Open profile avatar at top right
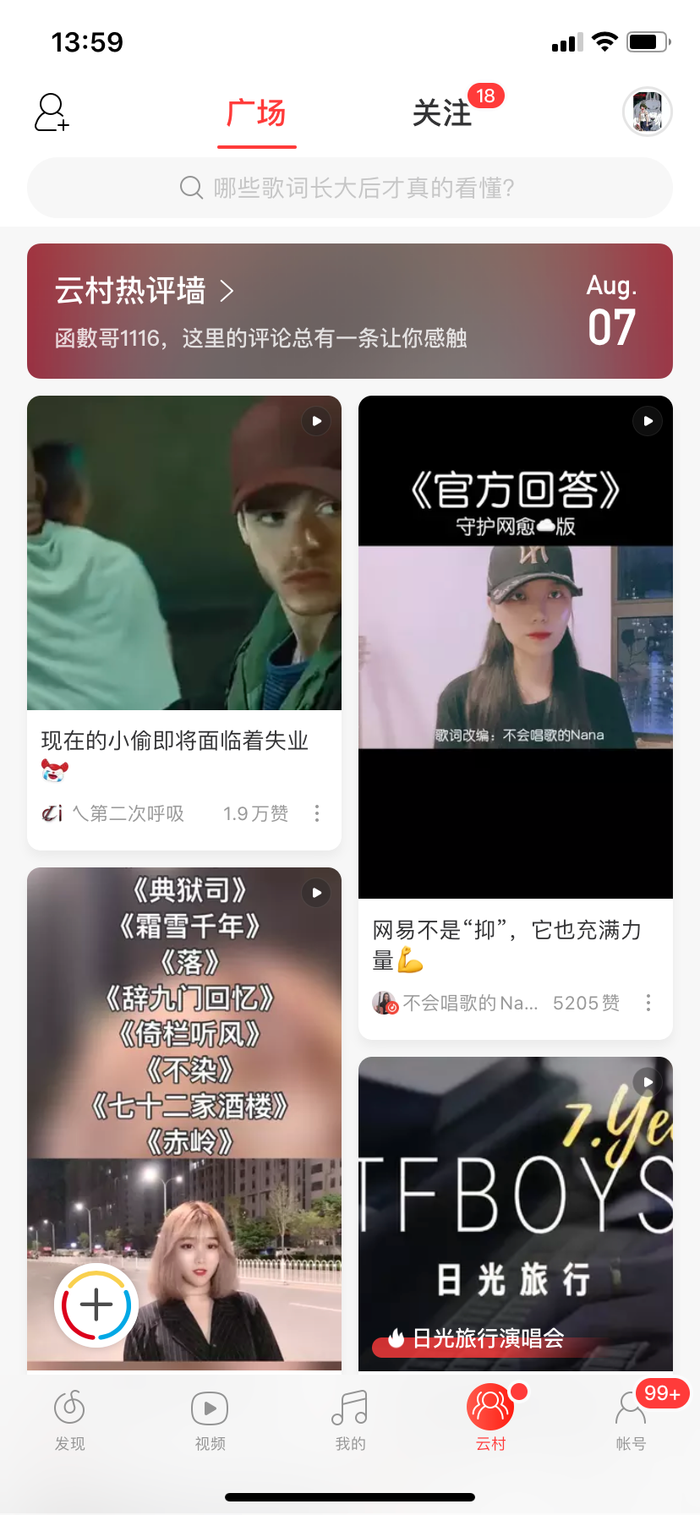The image size is (700, 1515). 647,112
